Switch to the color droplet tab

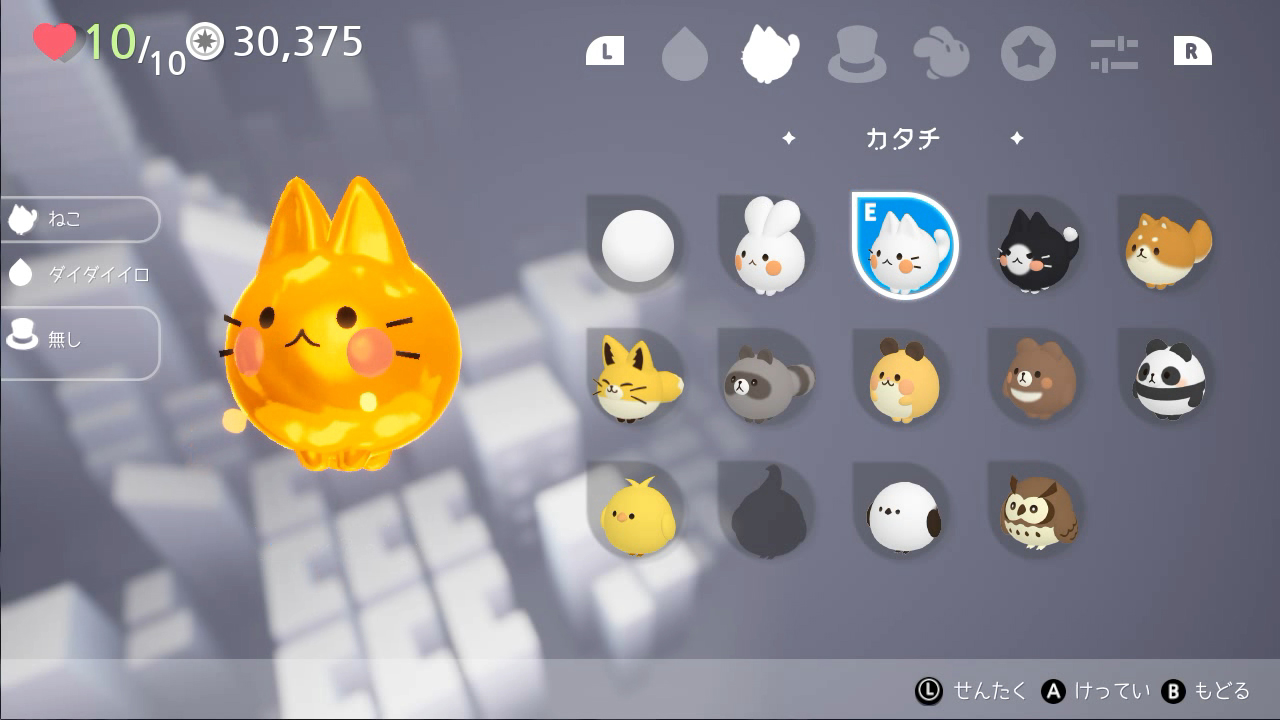coord(685,54)
